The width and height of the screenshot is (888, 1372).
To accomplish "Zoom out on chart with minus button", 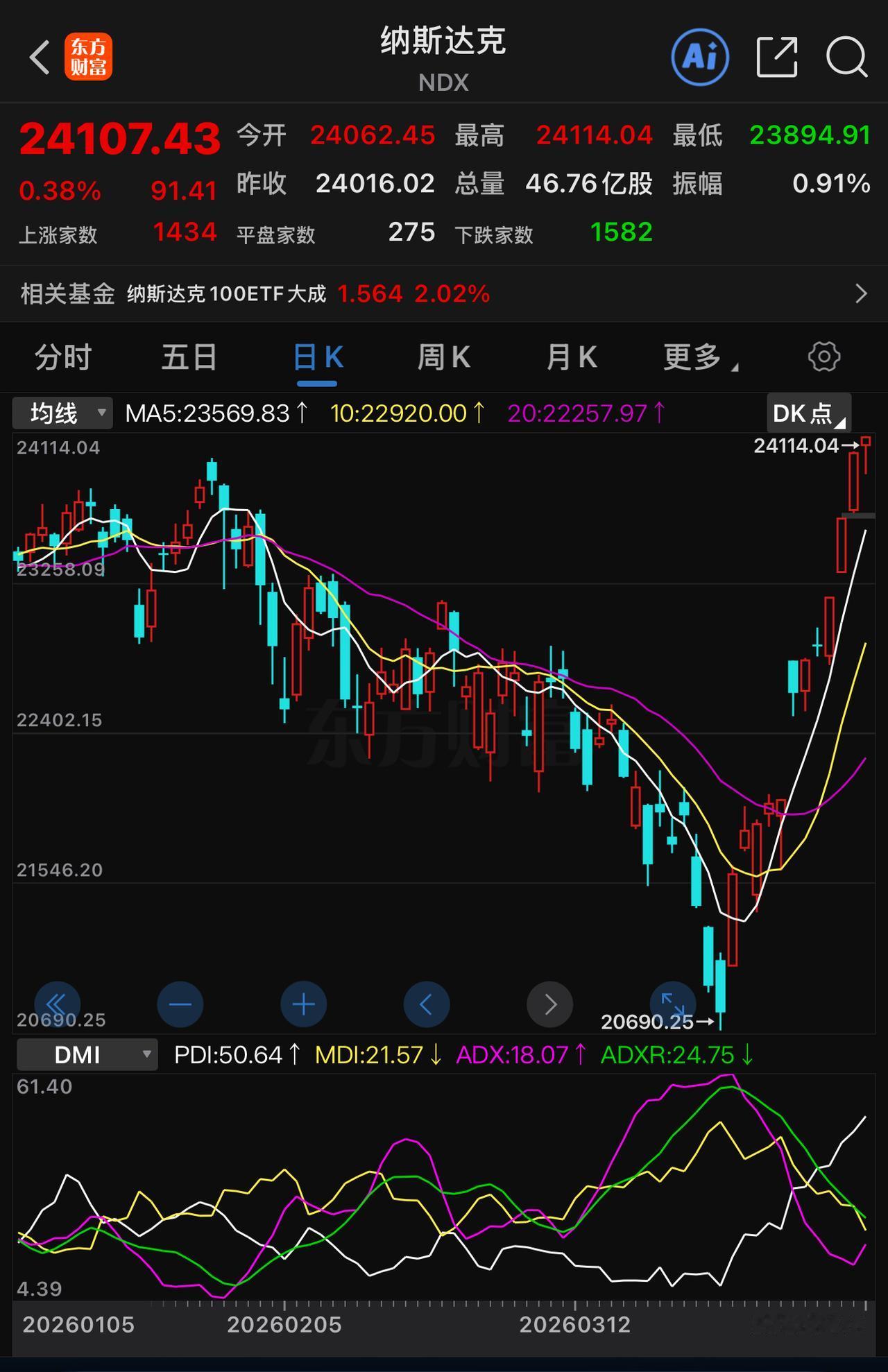I will point(180,1004).
